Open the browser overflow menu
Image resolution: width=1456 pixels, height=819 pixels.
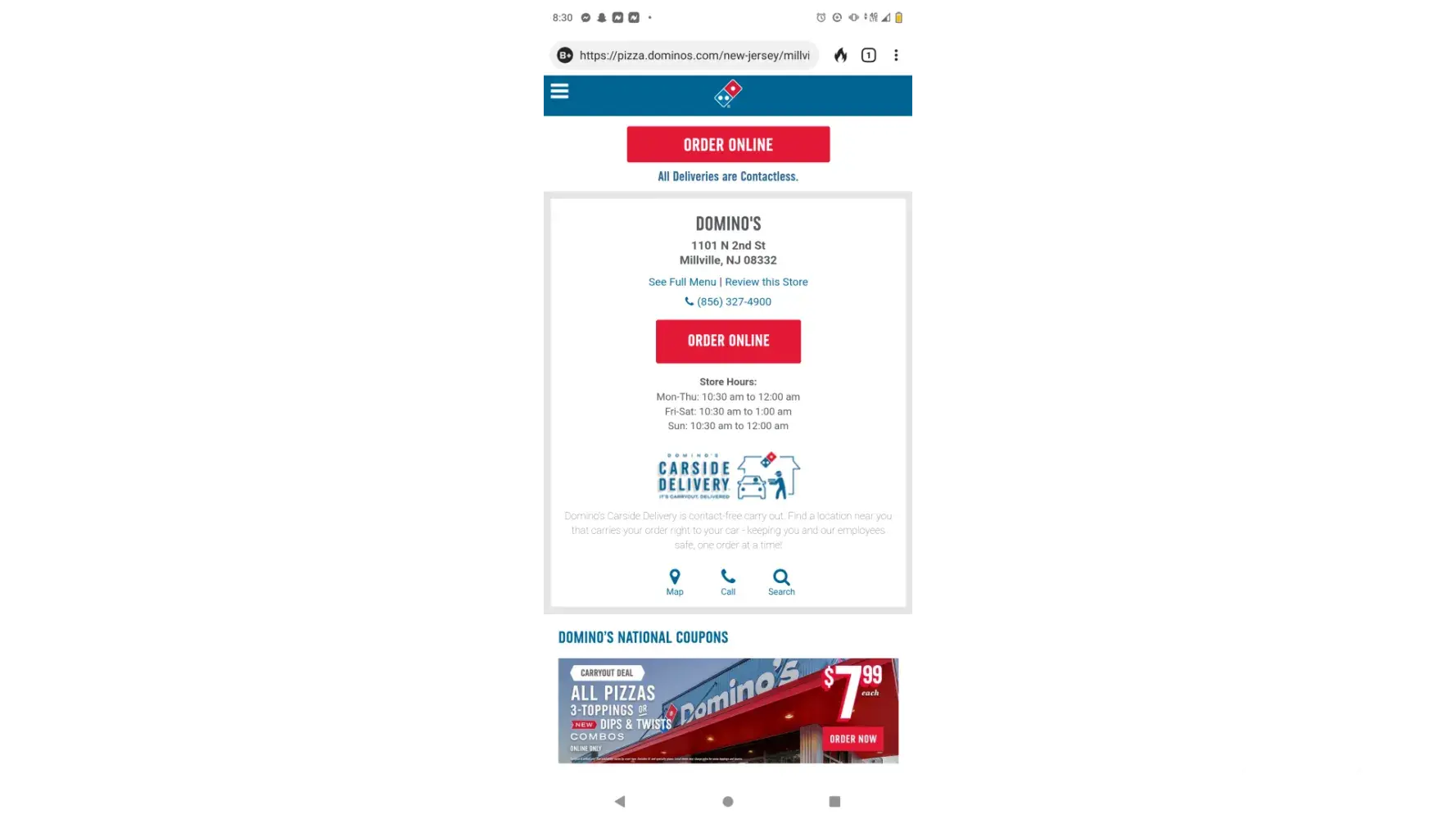click(896, 56)
